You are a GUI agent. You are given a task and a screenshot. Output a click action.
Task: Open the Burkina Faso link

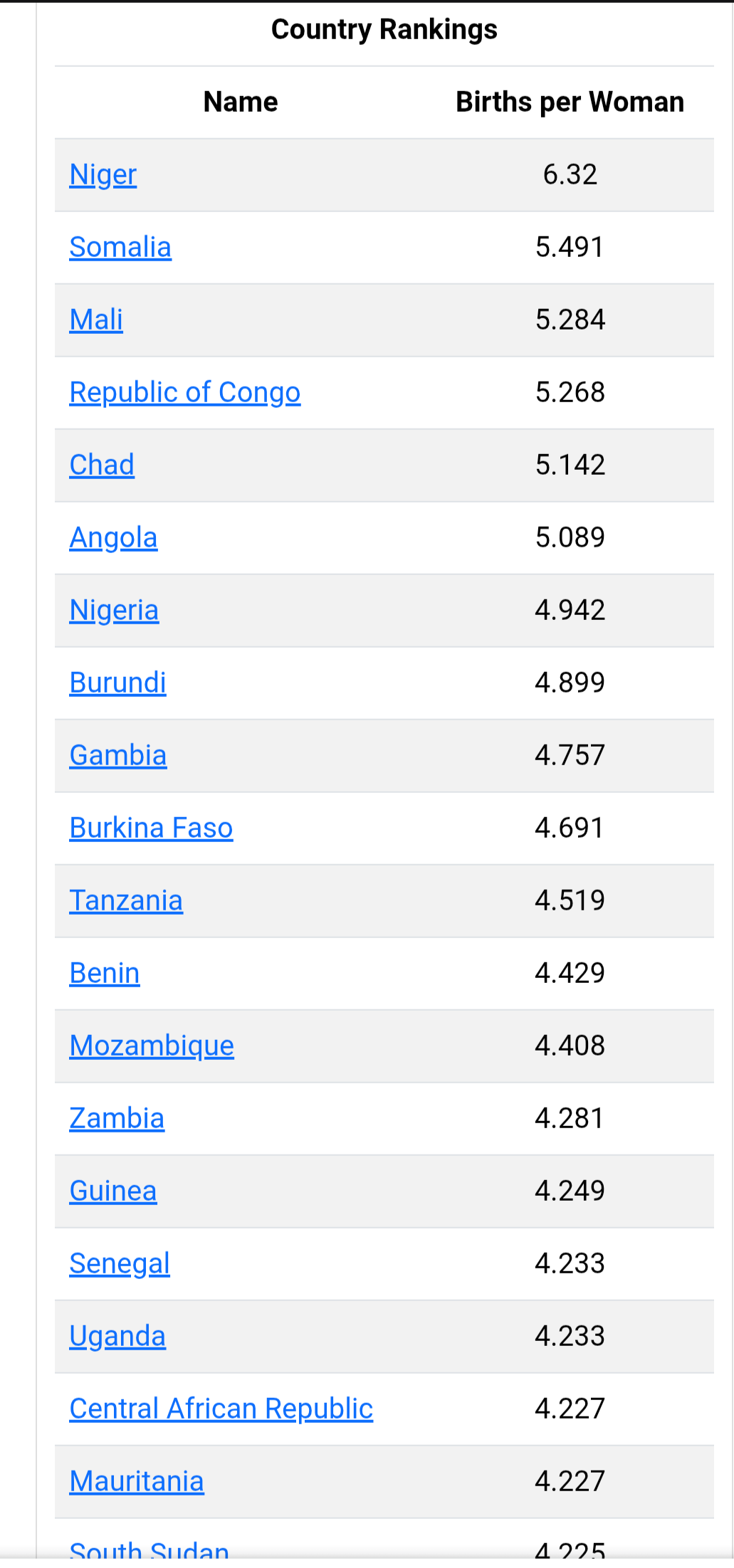(151, 828)
